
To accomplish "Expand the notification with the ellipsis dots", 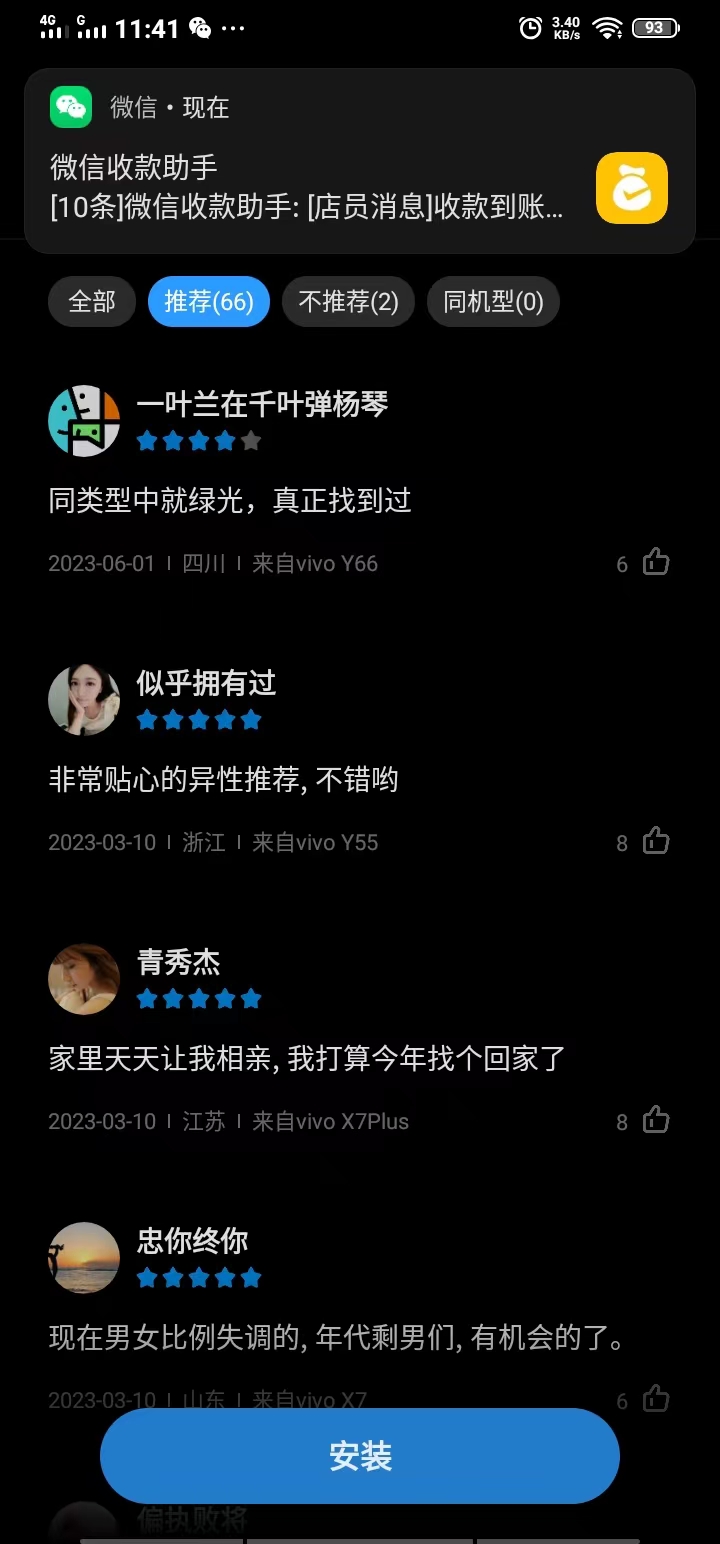I will [233, 28].
